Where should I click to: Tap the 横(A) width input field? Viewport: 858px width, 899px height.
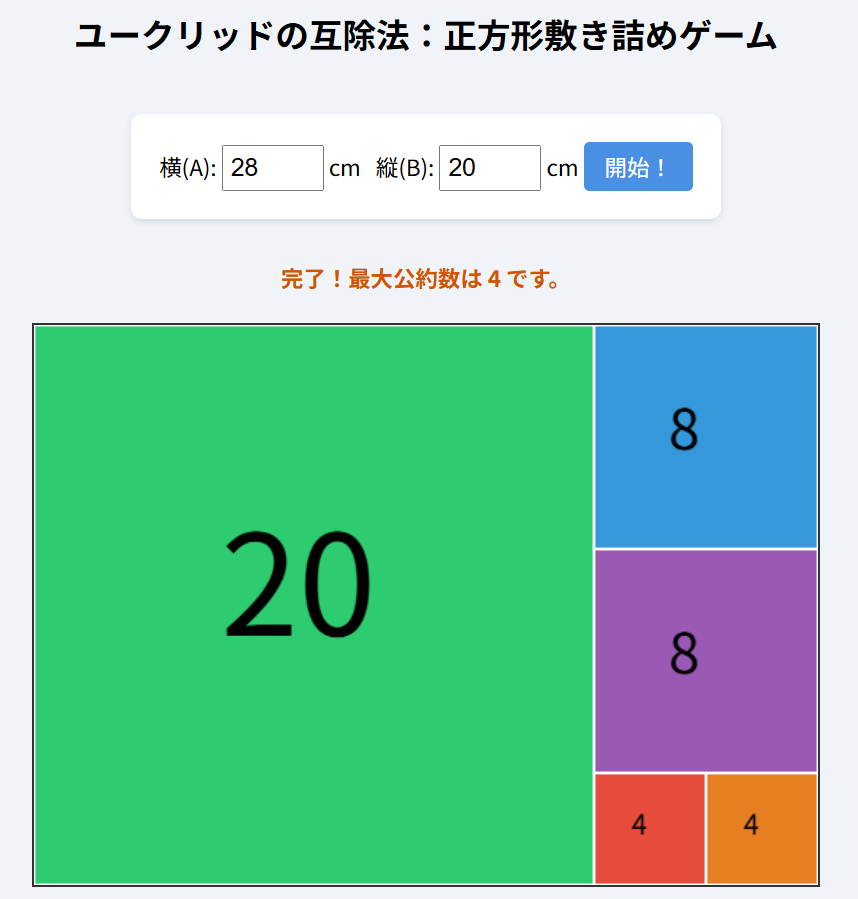click(272, 168)
